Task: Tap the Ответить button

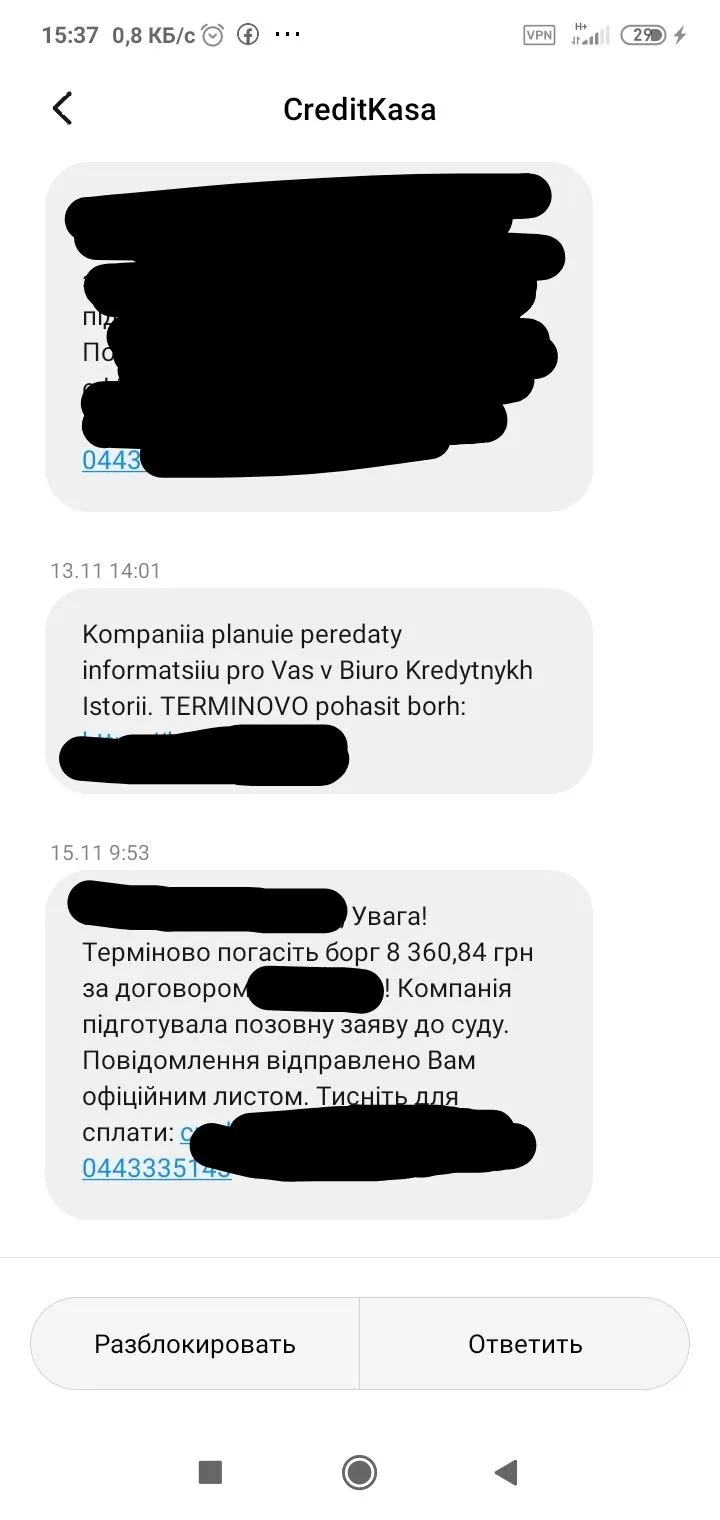Action: [x=525, y=1344]
